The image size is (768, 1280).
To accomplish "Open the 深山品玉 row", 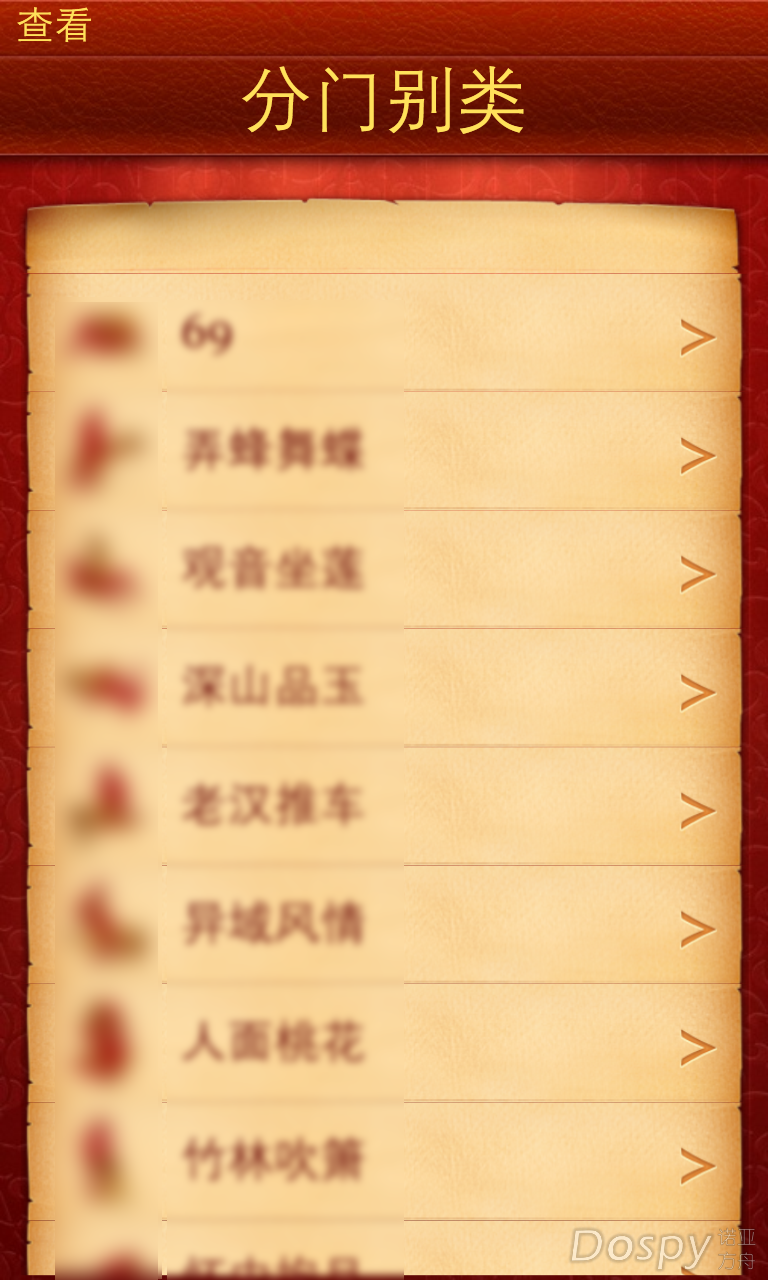I will 384,688.
